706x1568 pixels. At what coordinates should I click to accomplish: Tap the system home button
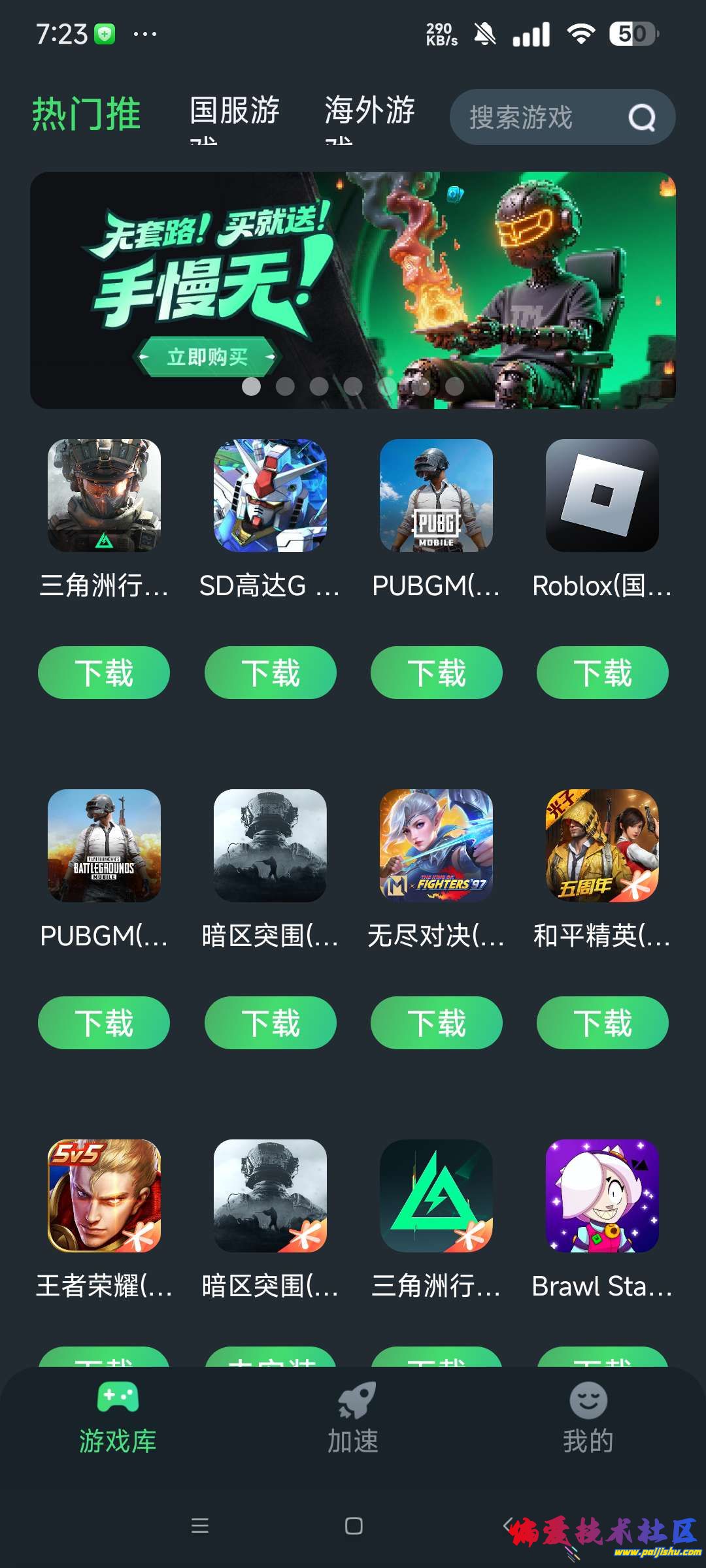(x=354, y=1526)
